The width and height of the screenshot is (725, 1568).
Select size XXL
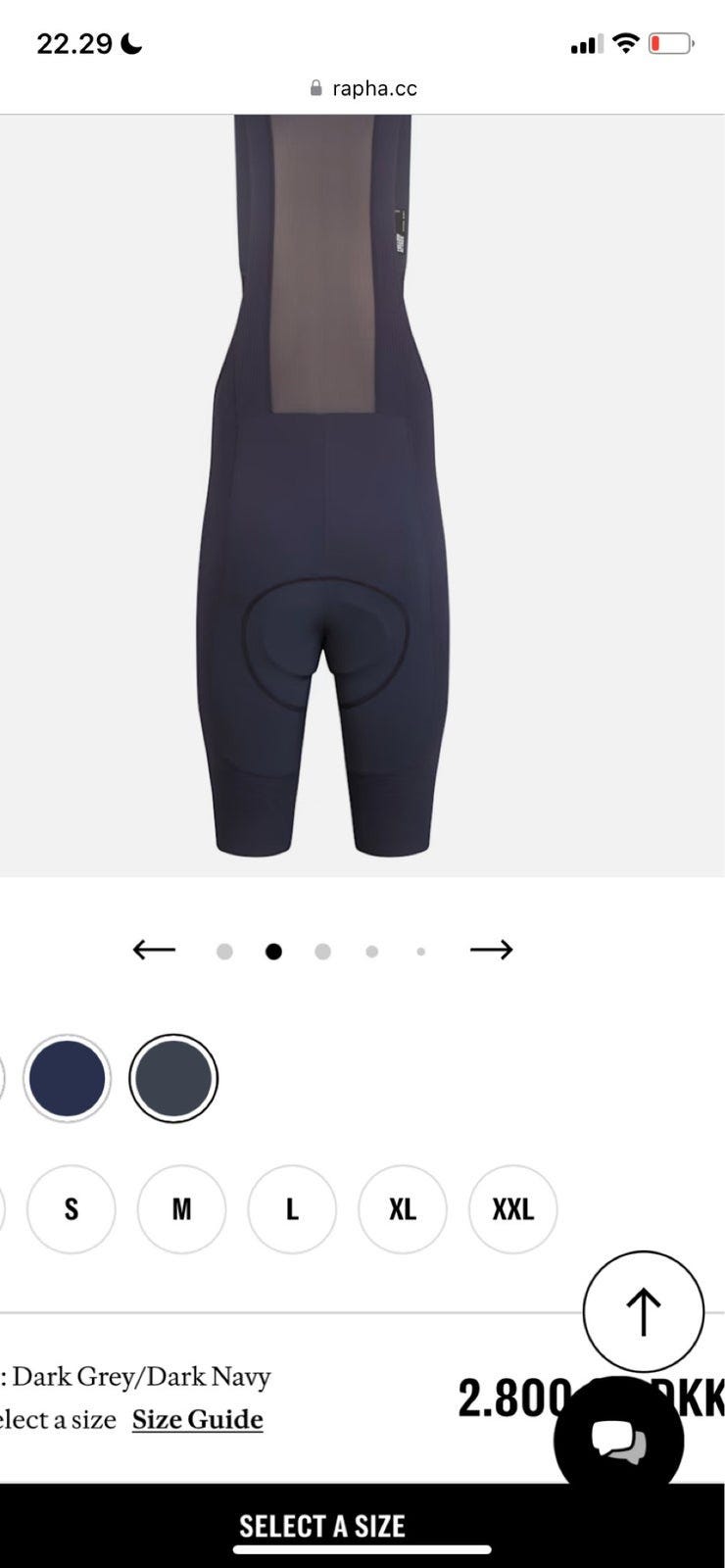pos(513,1209)
